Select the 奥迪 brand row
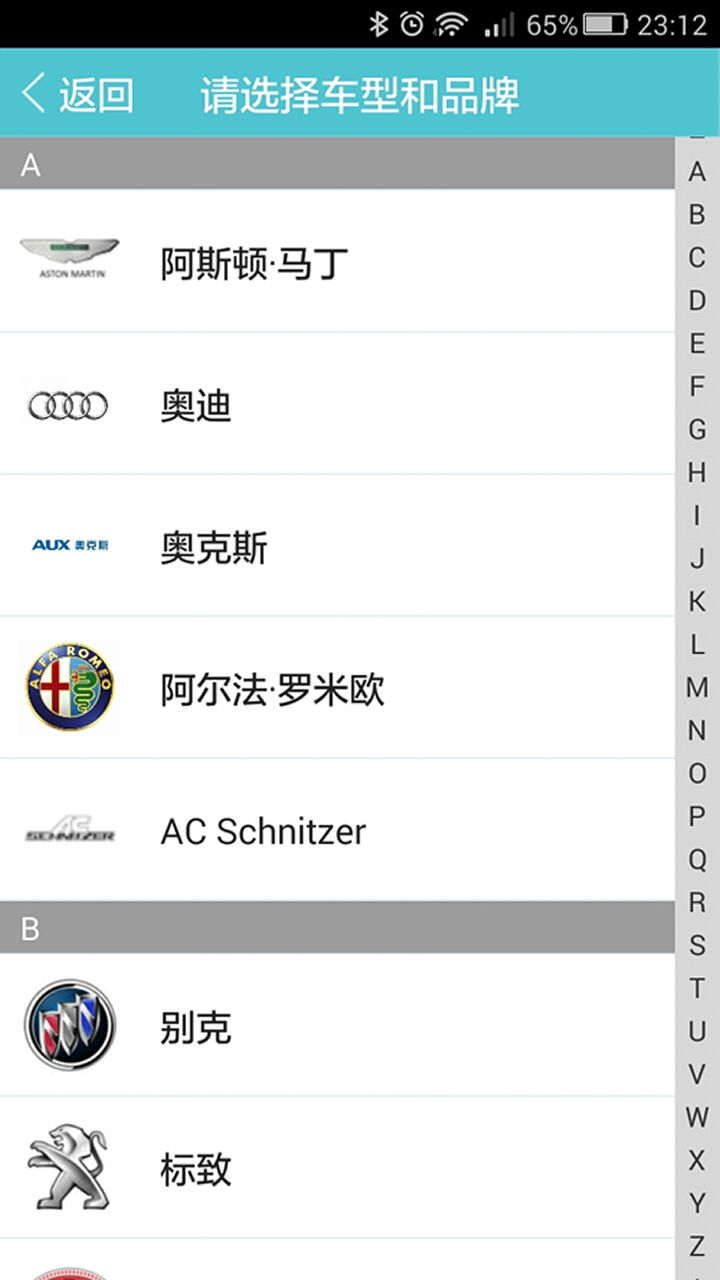The width and height of the screenshot is (720, 1280). (x=300, y=404)
